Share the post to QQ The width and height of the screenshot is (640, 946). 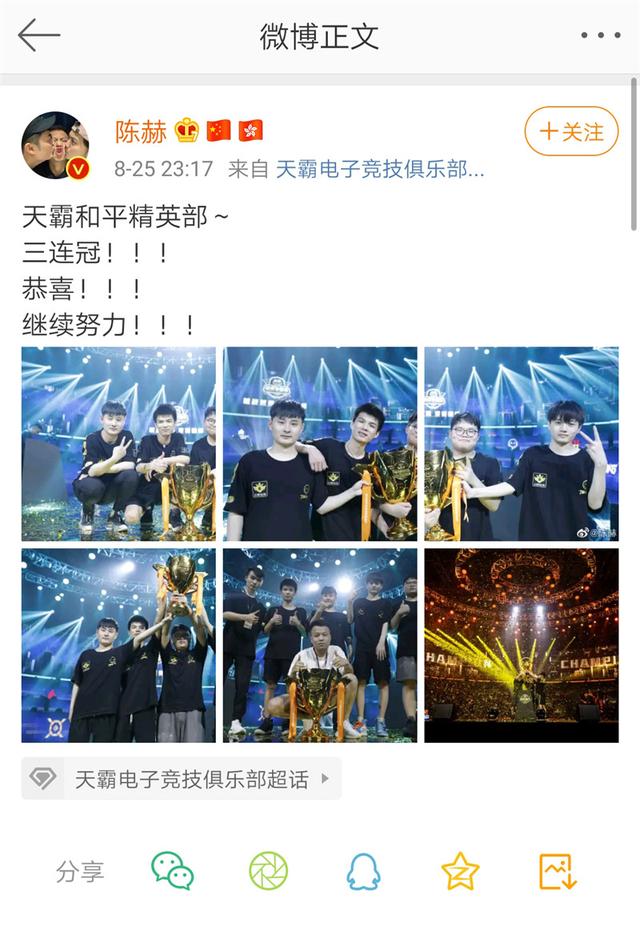363,871
